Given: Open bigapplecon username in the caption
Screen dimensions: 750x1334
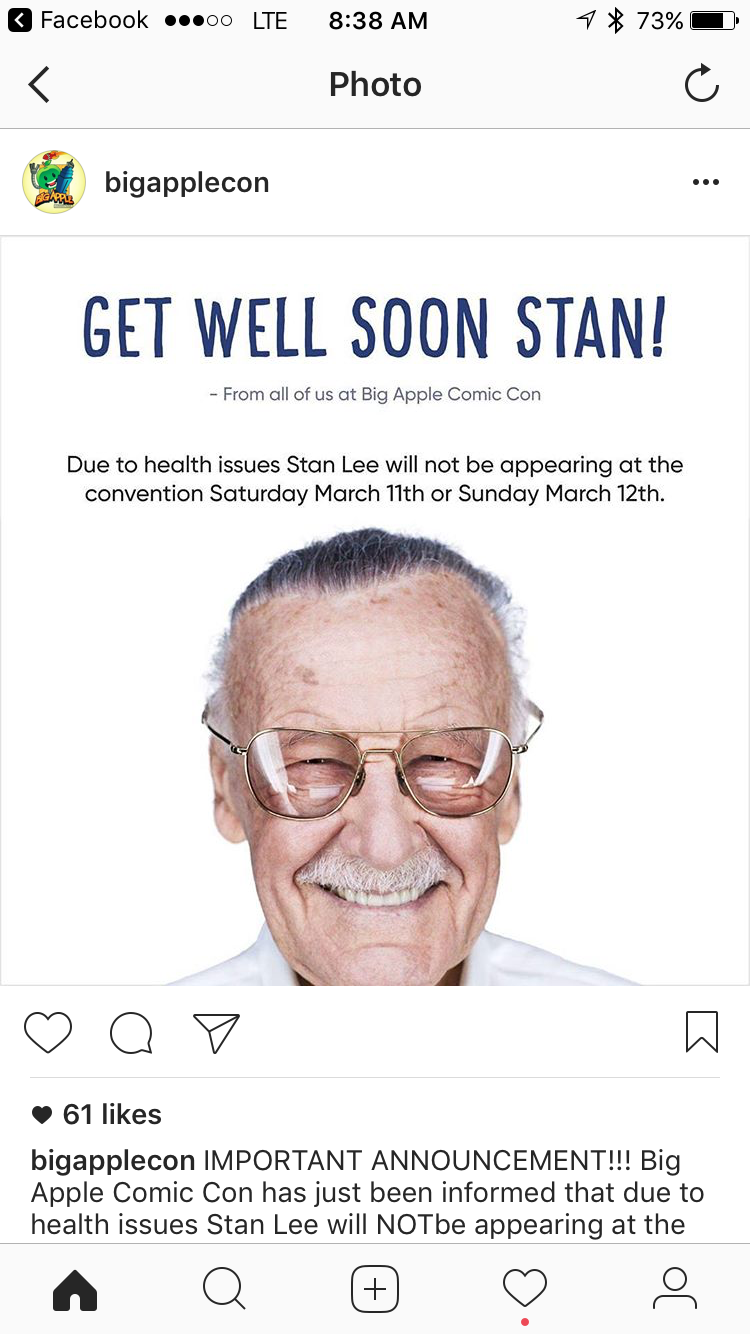Looking at the screenshot, I should (x=113, y=1161).
